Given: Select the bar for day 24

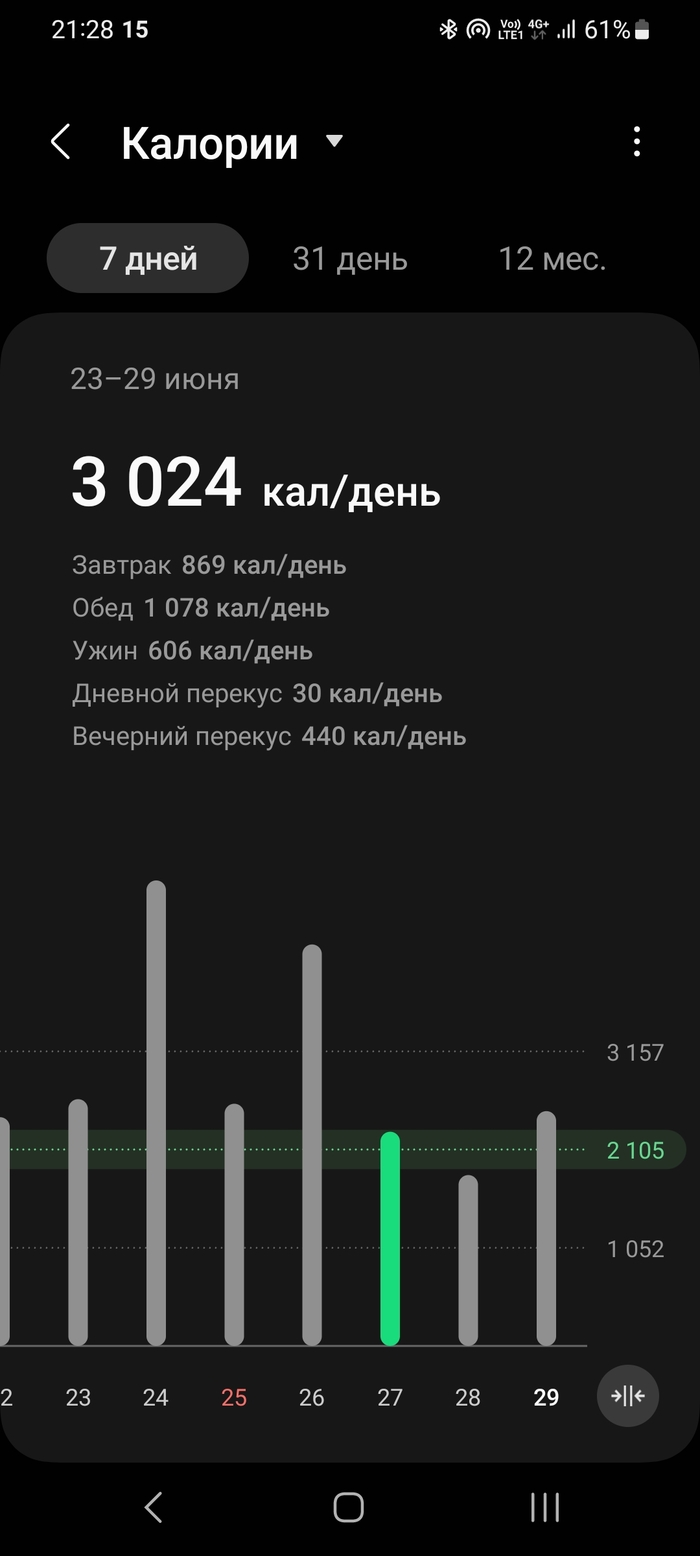Looking at the screenshot, I should [156, 1112].
